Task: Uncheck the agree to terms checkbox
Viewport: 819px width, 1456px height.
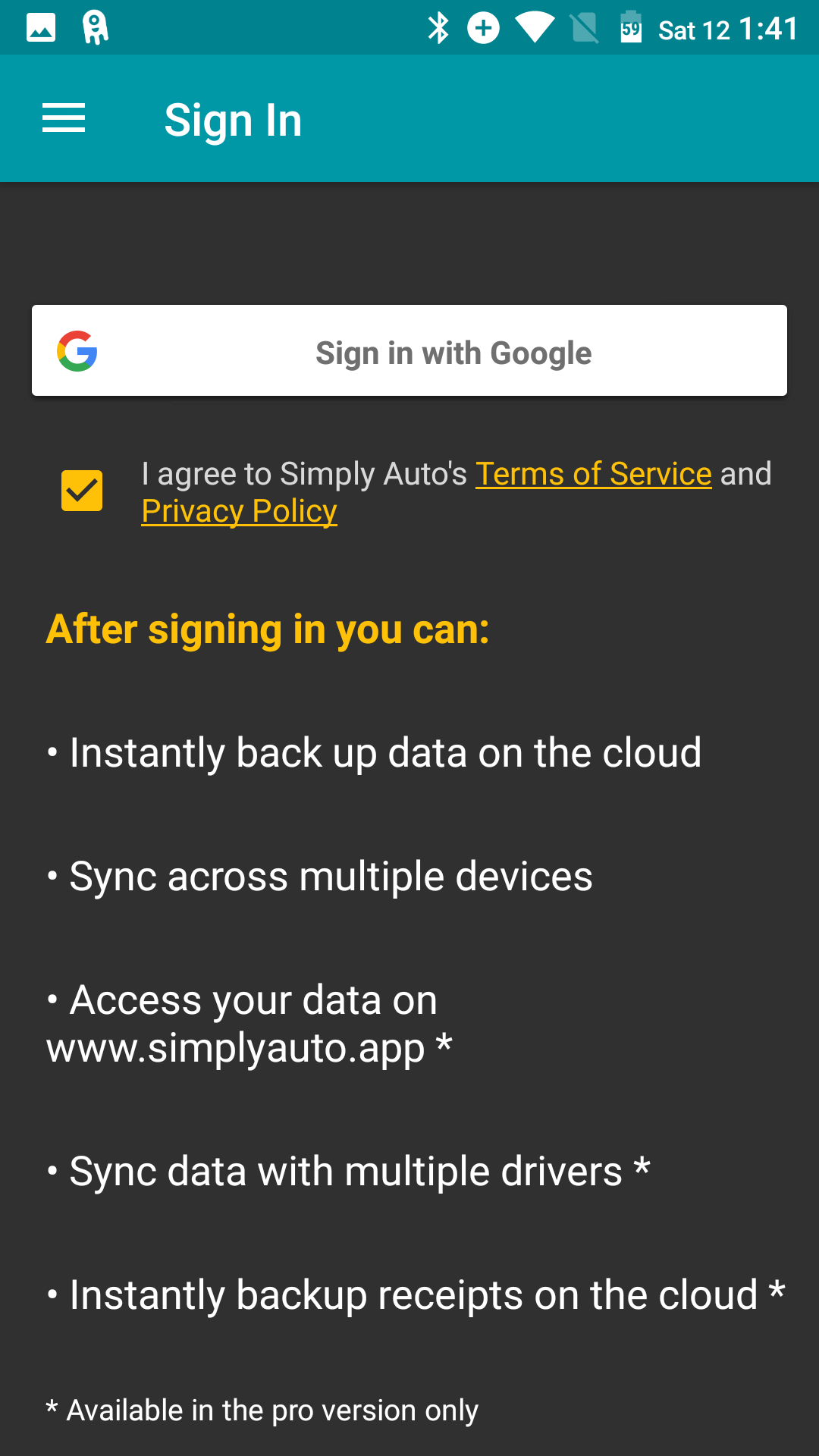Action: 82,491
